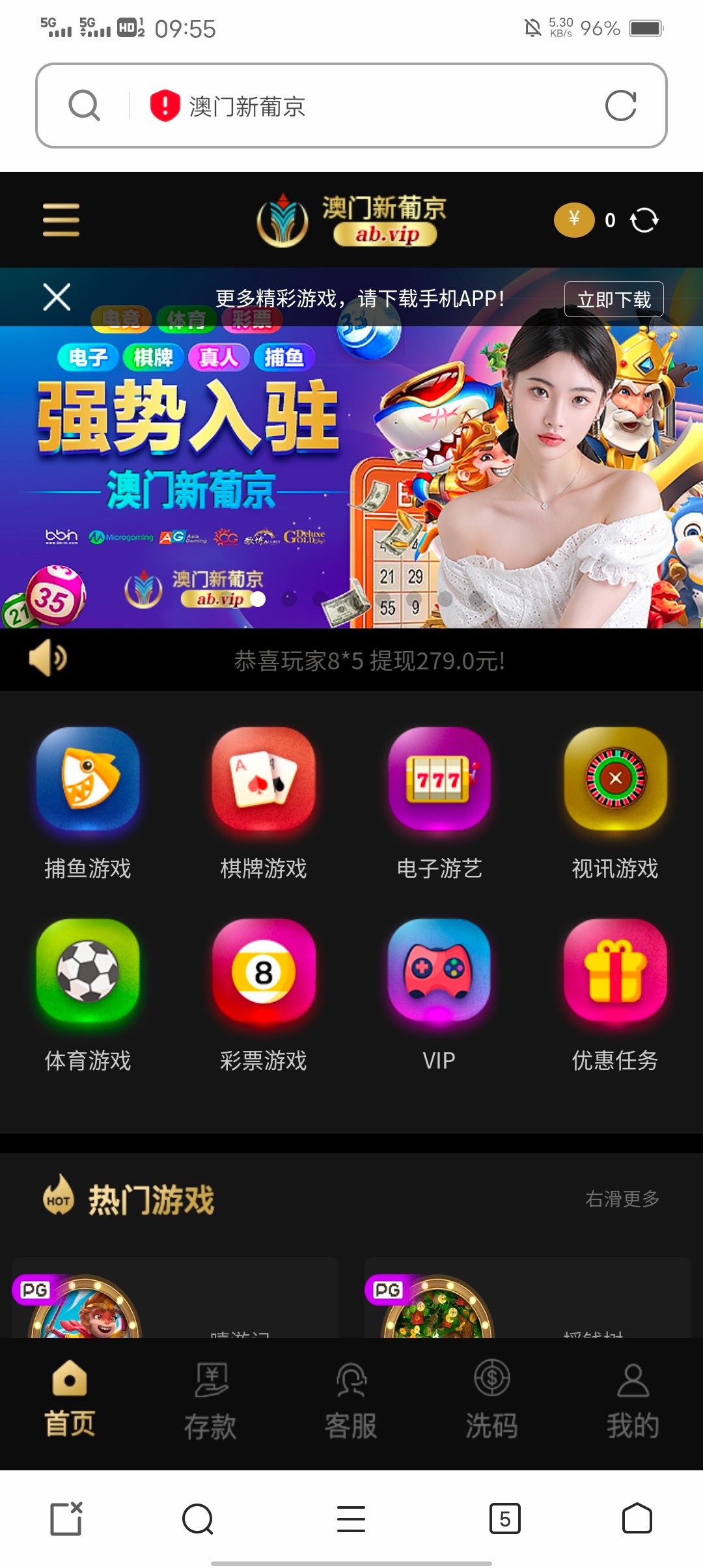
Task: Tap the browser address bar
Action: pos(365,106)
